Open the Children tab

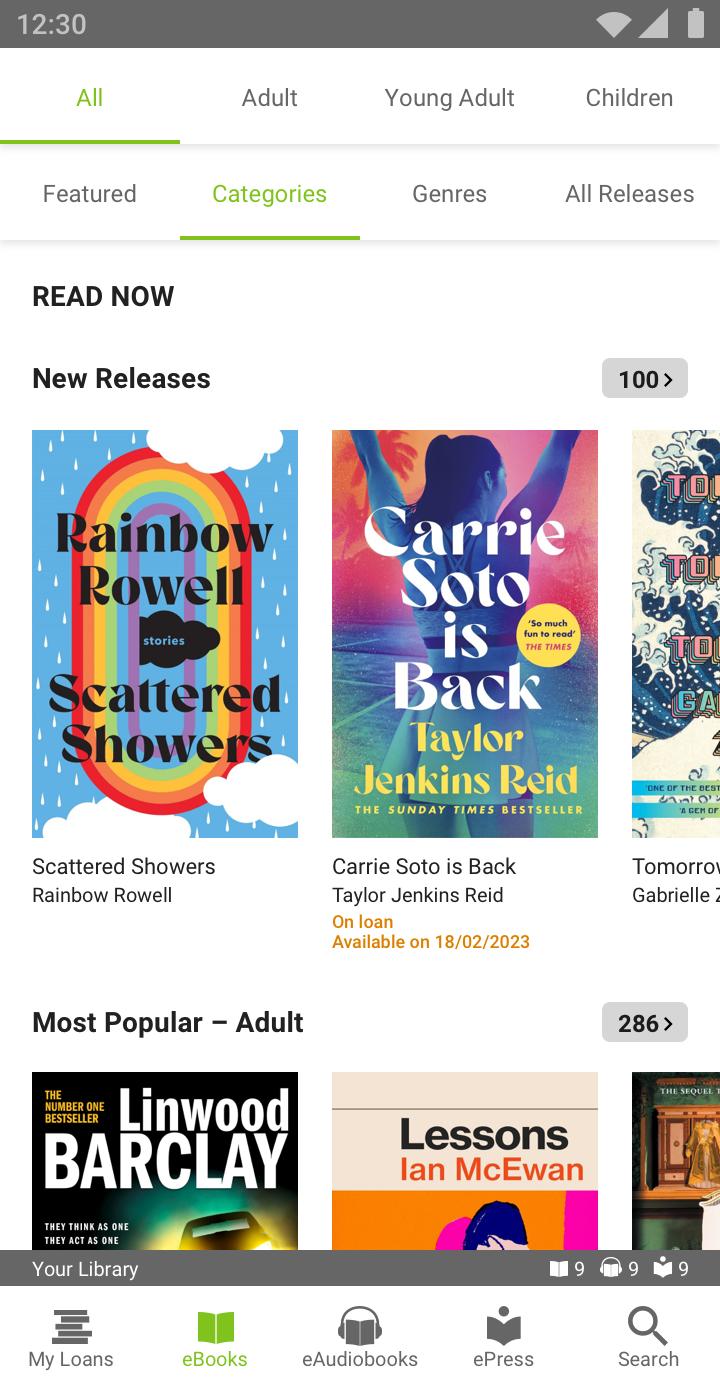pyautogui.click(x=629, y=98)
